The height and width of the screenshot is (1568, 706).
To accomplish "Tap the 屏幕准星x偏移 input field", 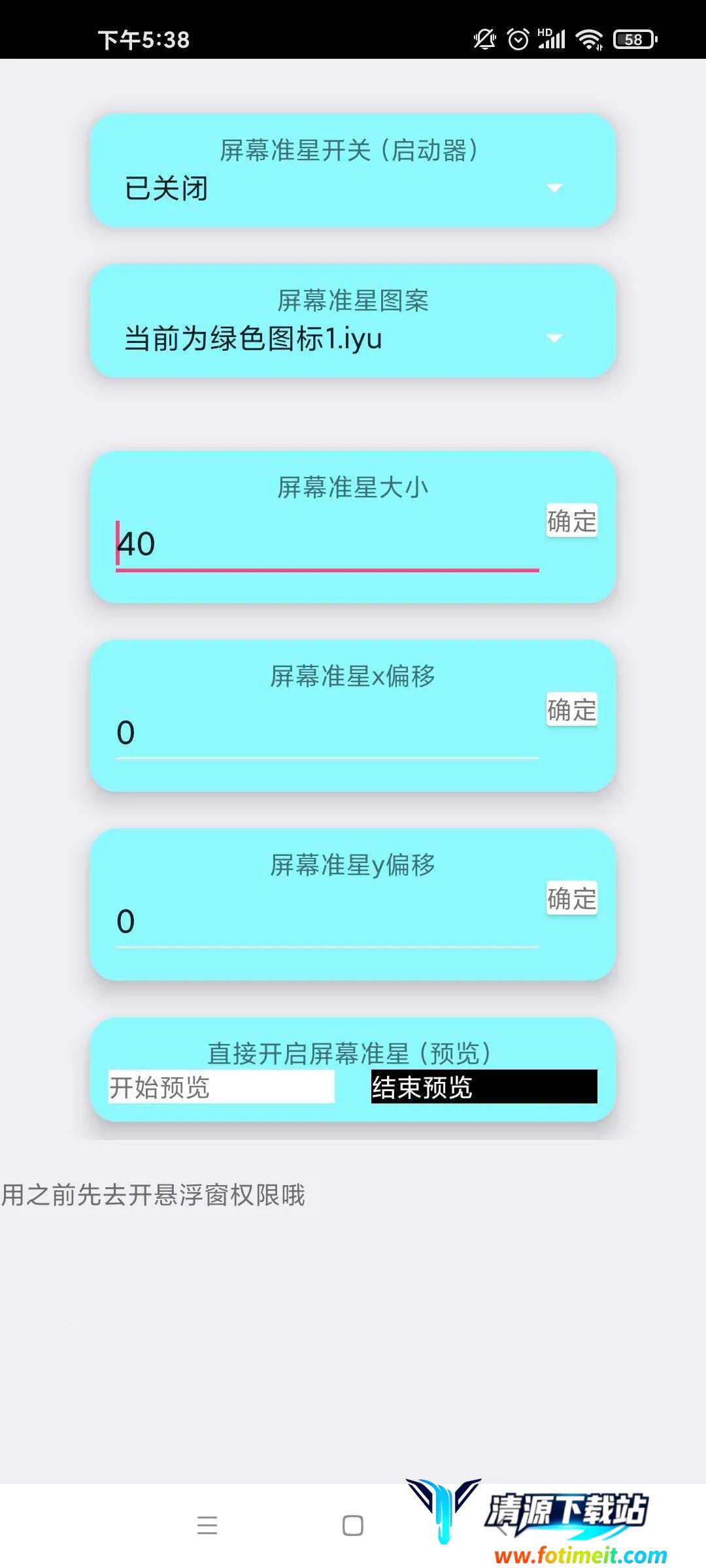I will 327,733.
